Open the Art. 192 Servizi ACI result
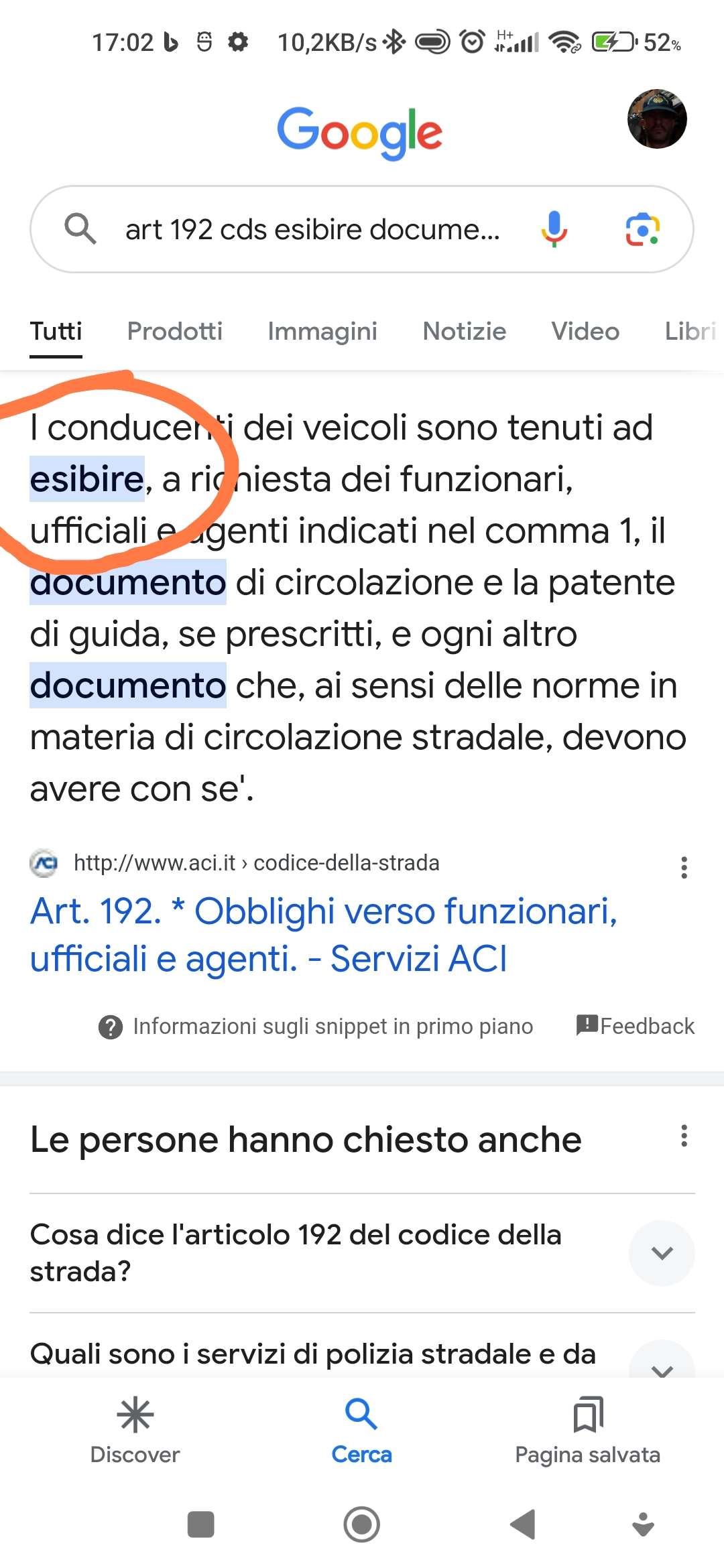The image size is (724, 1568). coord(323,934)
